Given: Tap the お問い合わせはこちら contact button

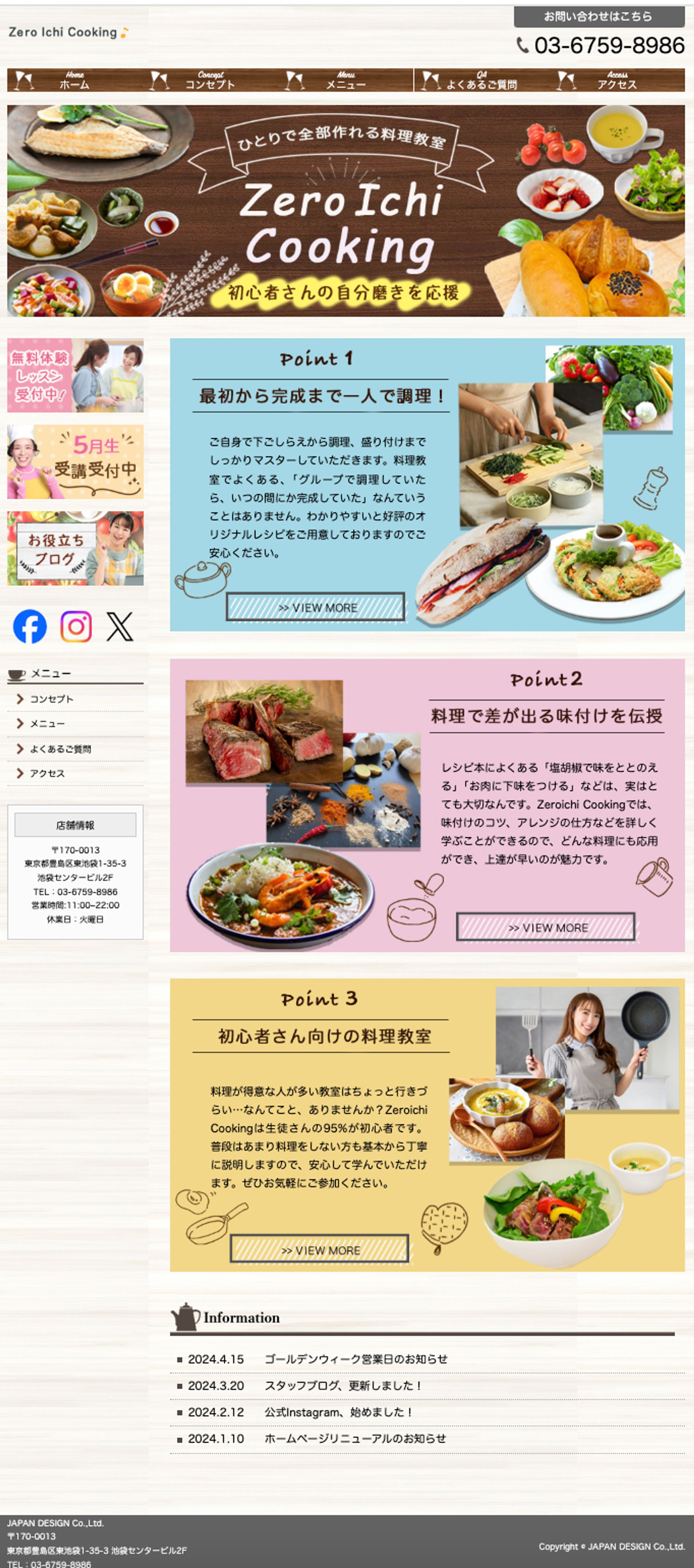Looking at the screenshot, I should coord(598,17).
